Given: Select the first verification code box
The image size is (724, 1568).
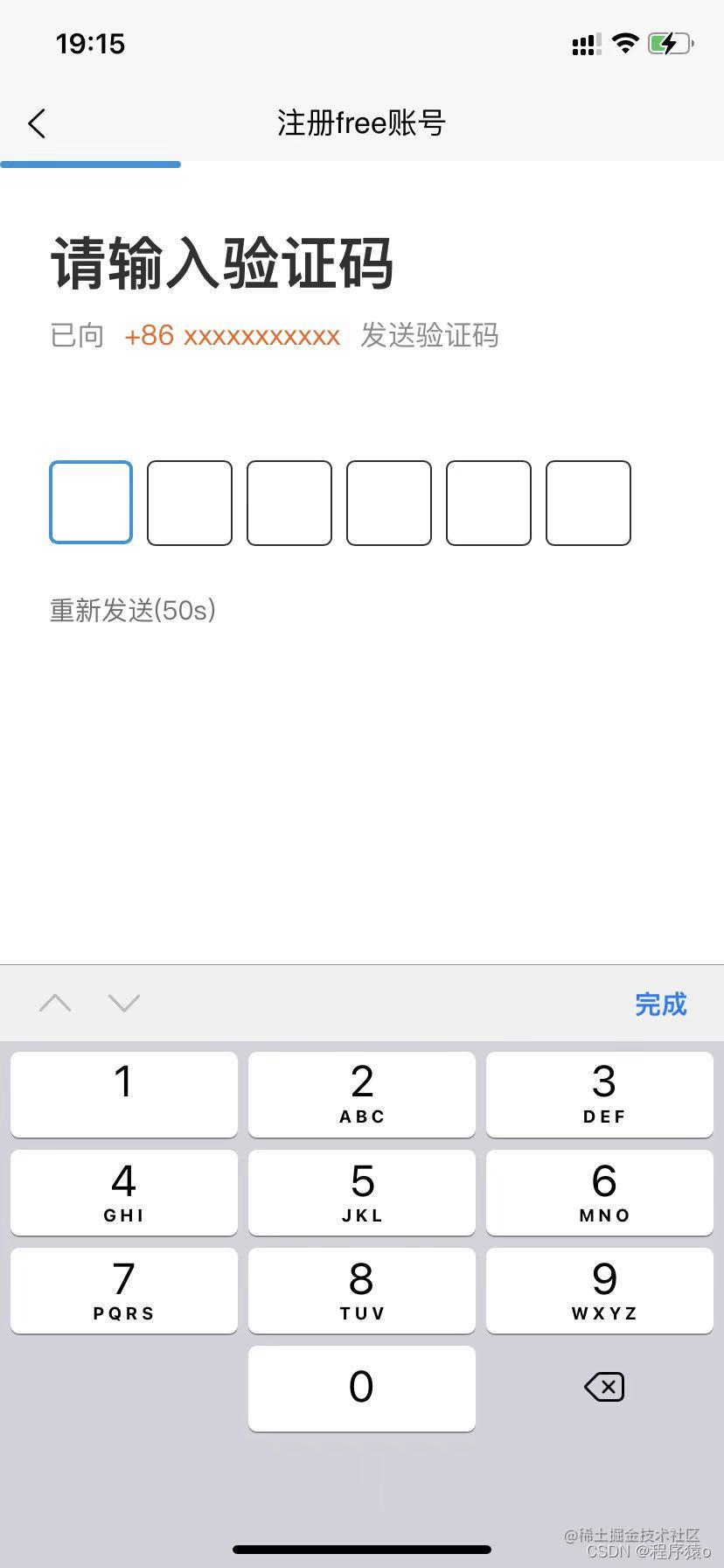Looking at the screenshot, I should [x=90, y=503].
